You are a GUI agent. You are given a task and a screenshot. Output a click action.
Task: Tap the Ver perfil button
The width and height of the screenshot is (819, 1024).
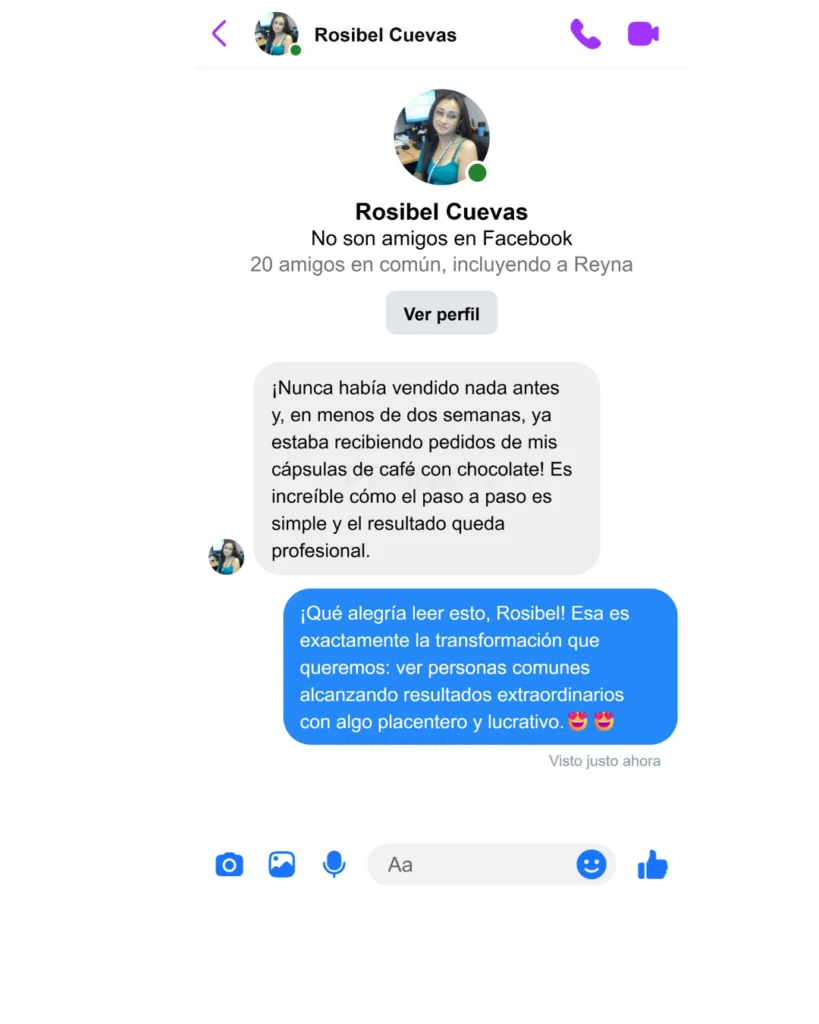click(441, 314)
